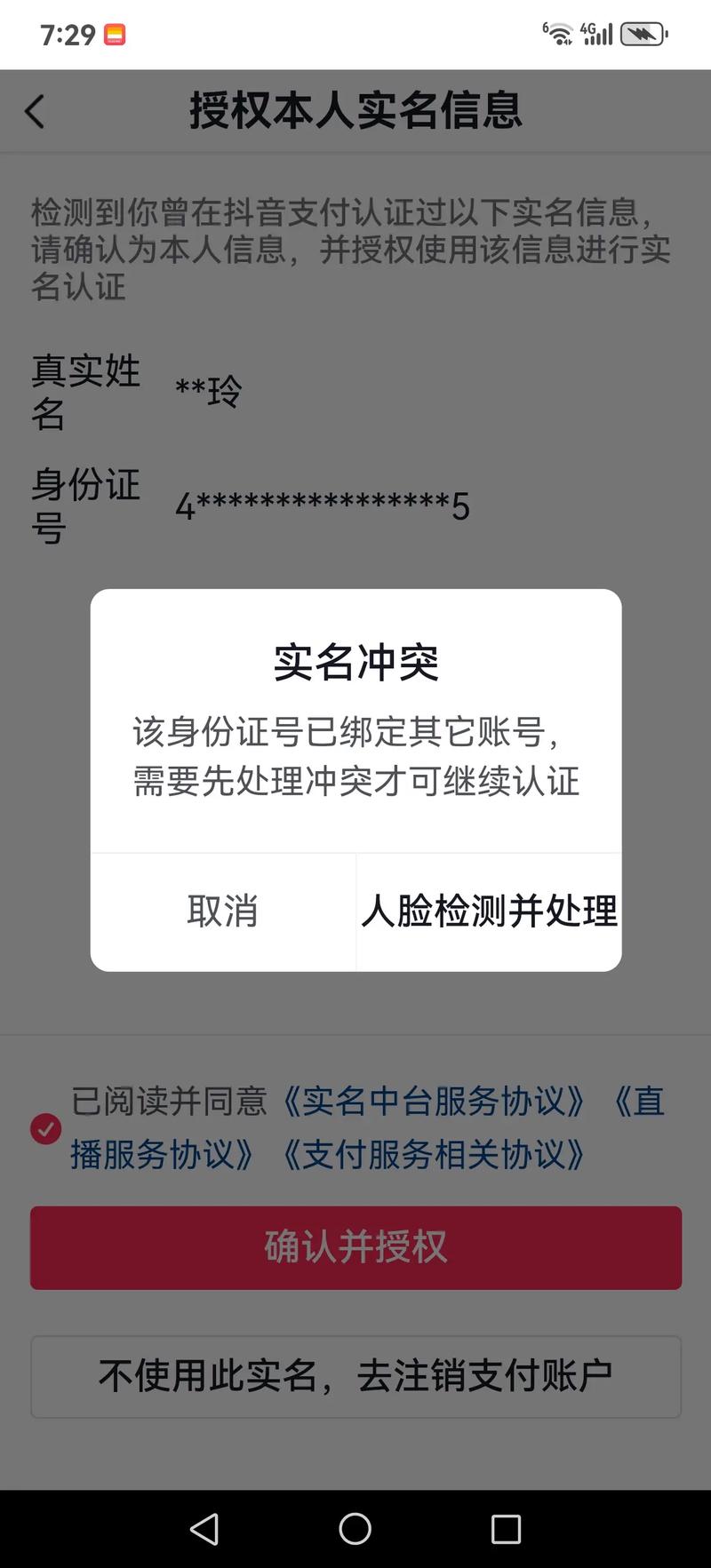Tap the battery charging icon
The width and height of the screenshot is (711, 1568).
coord(642,34)
